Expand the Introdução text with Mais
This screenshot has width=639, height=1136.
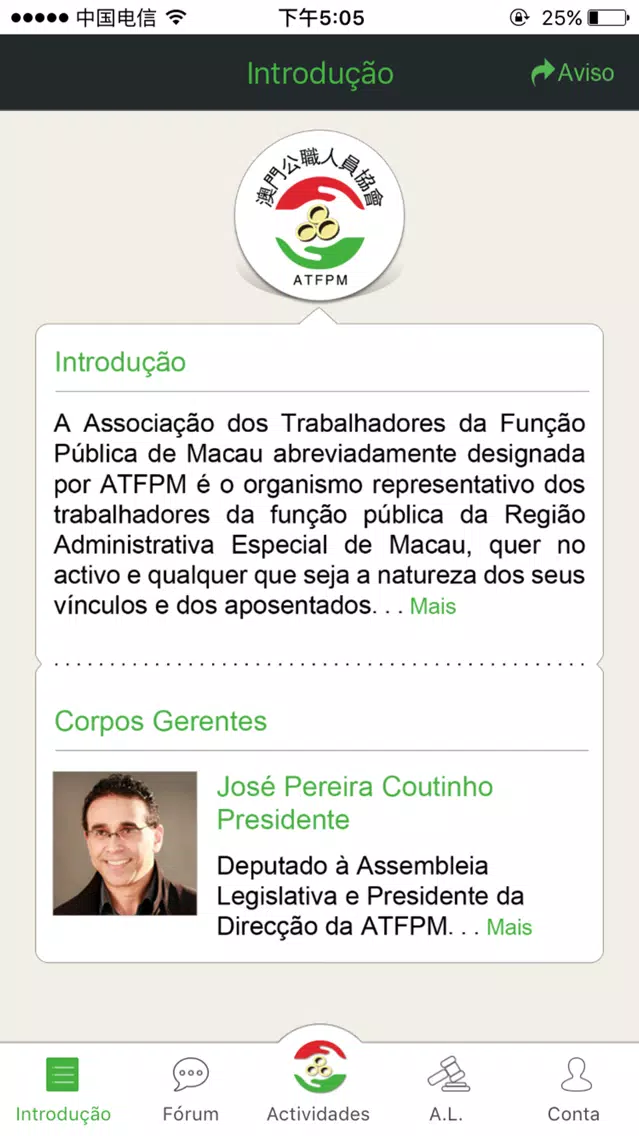pos(433,606)
